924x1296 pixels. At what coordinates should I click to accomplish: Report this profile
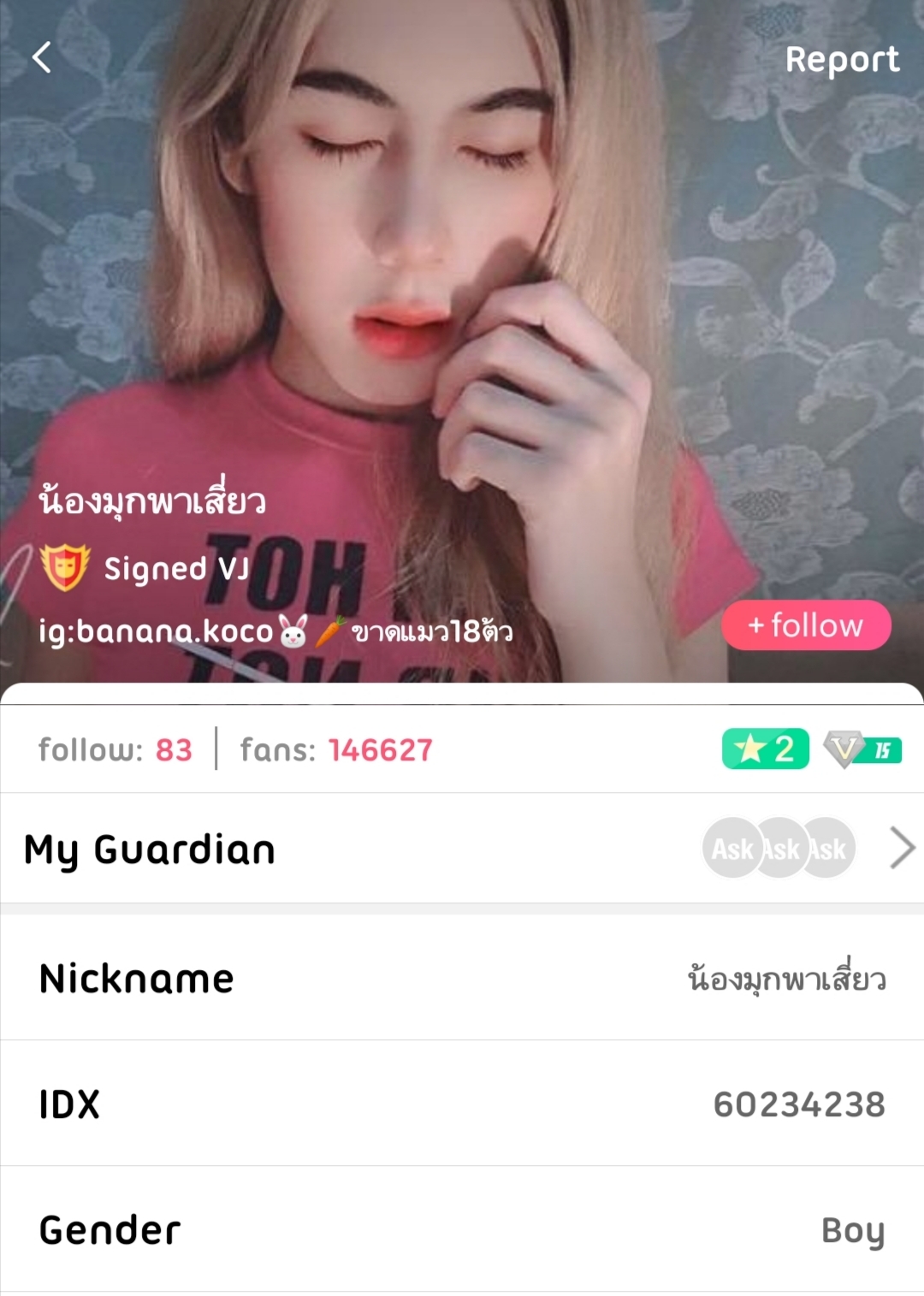tap(842, 60)
